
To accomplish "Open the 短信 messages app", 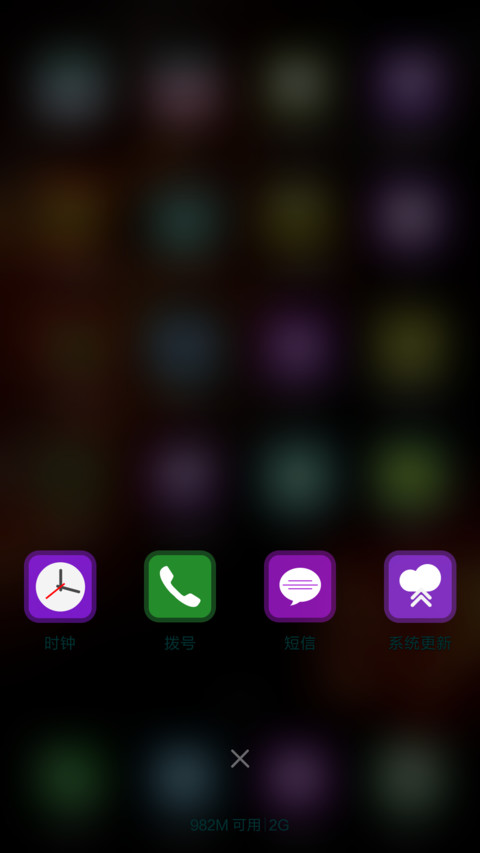I will (x=300, y=586).
